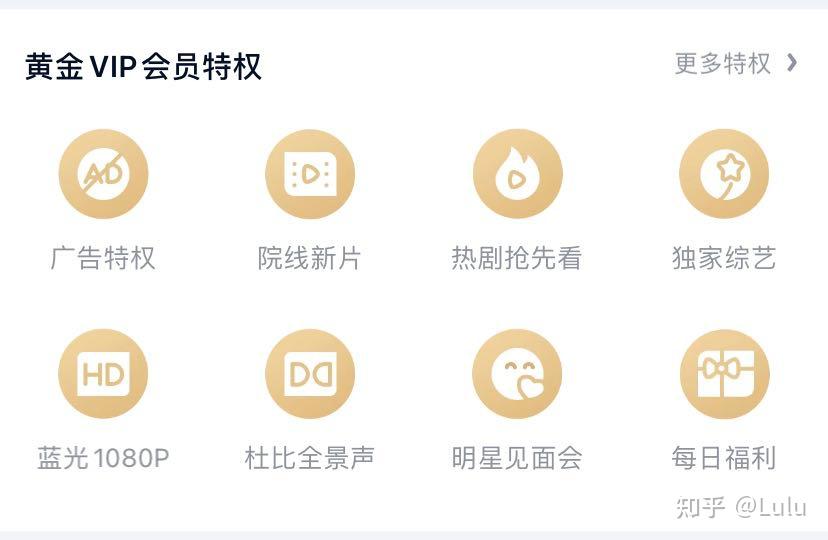Open the 杜比全景声 privilege

(x=310, y=374)
